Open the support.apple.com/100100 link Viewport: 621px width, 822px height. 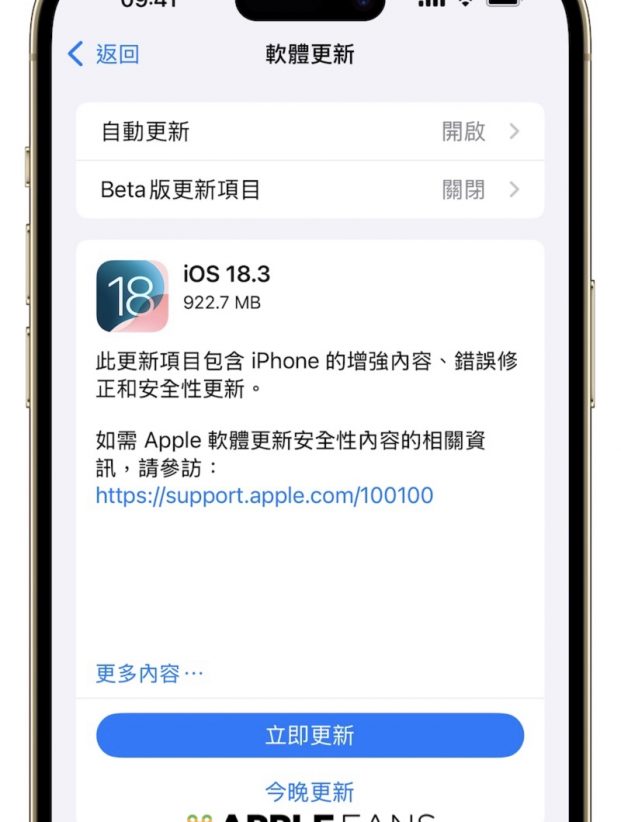click(264, 495)
